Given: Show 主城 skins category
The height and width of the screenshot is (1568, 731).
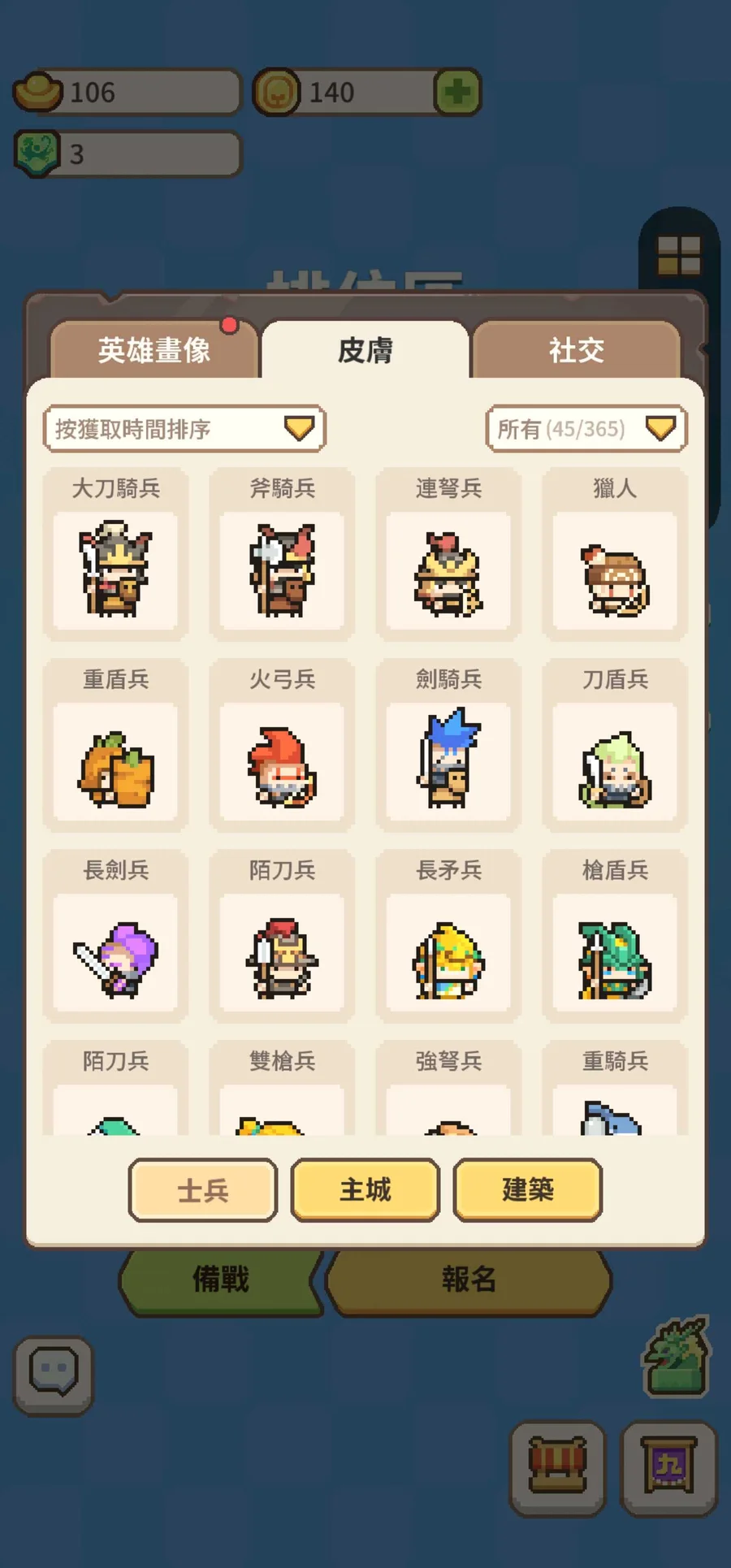Looking at the screenshot, I should 365,1190.
